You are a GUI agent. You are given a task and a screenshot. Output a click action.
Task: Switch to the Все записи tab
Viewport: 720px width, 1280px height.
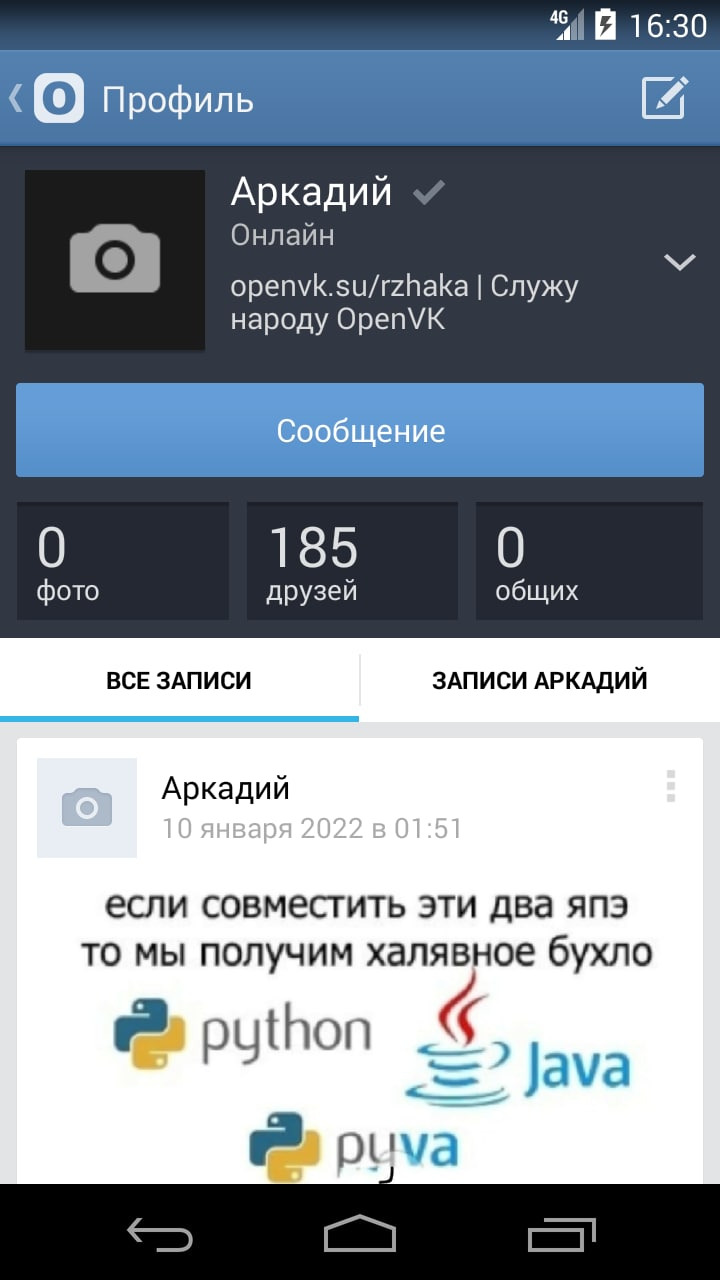tap(179, 681)
